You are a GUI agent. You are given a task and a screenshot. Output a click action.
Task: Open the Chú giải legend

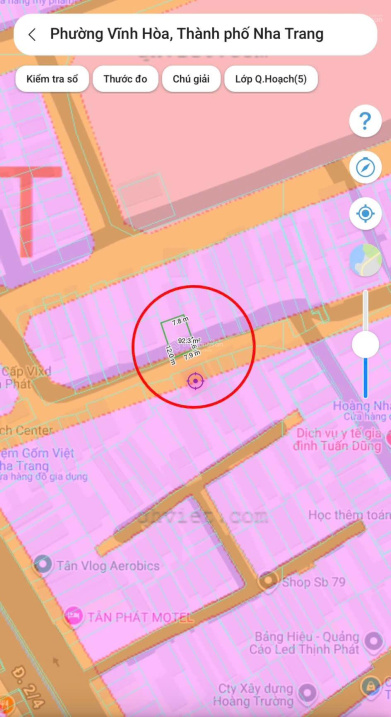point(191,79)
